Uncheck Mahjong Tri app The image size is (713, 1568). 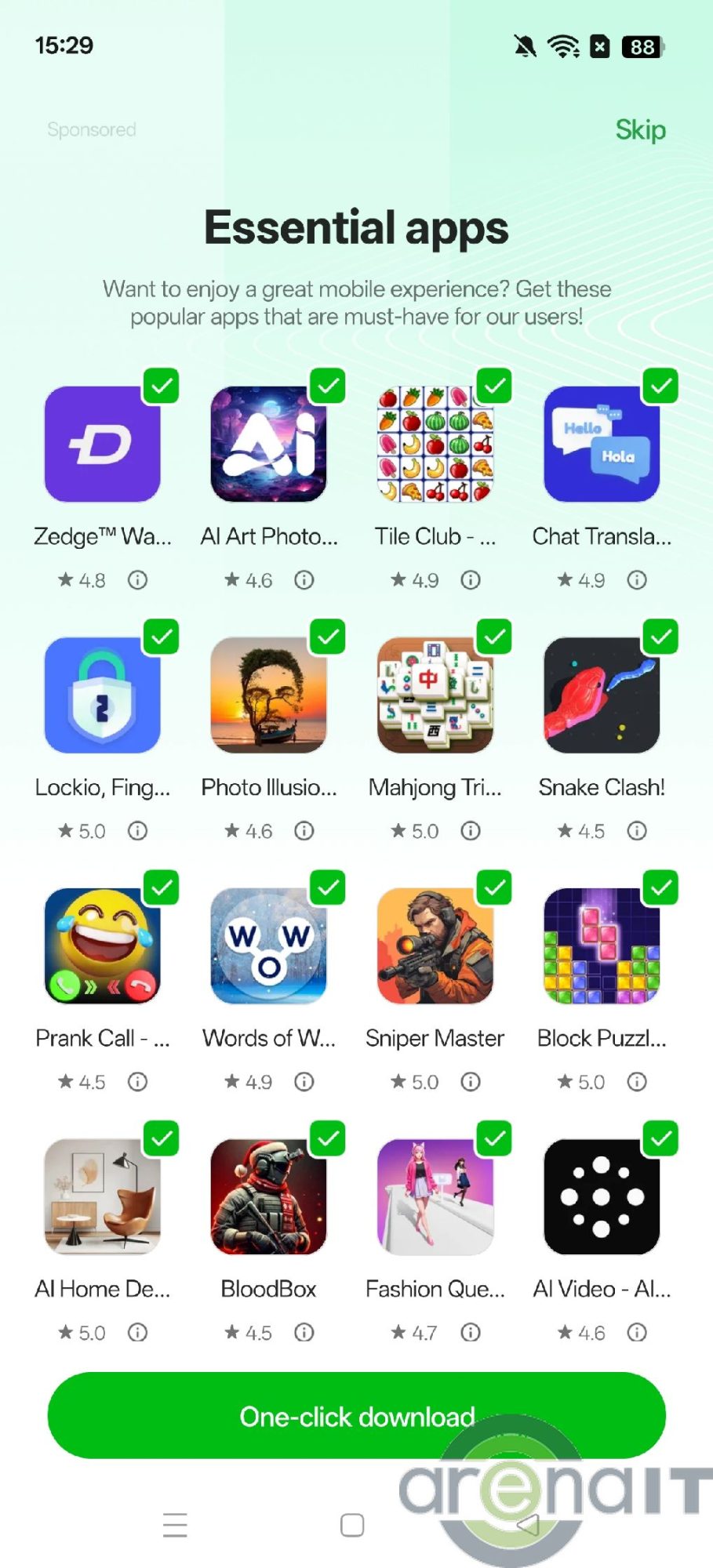click(495, 637)
